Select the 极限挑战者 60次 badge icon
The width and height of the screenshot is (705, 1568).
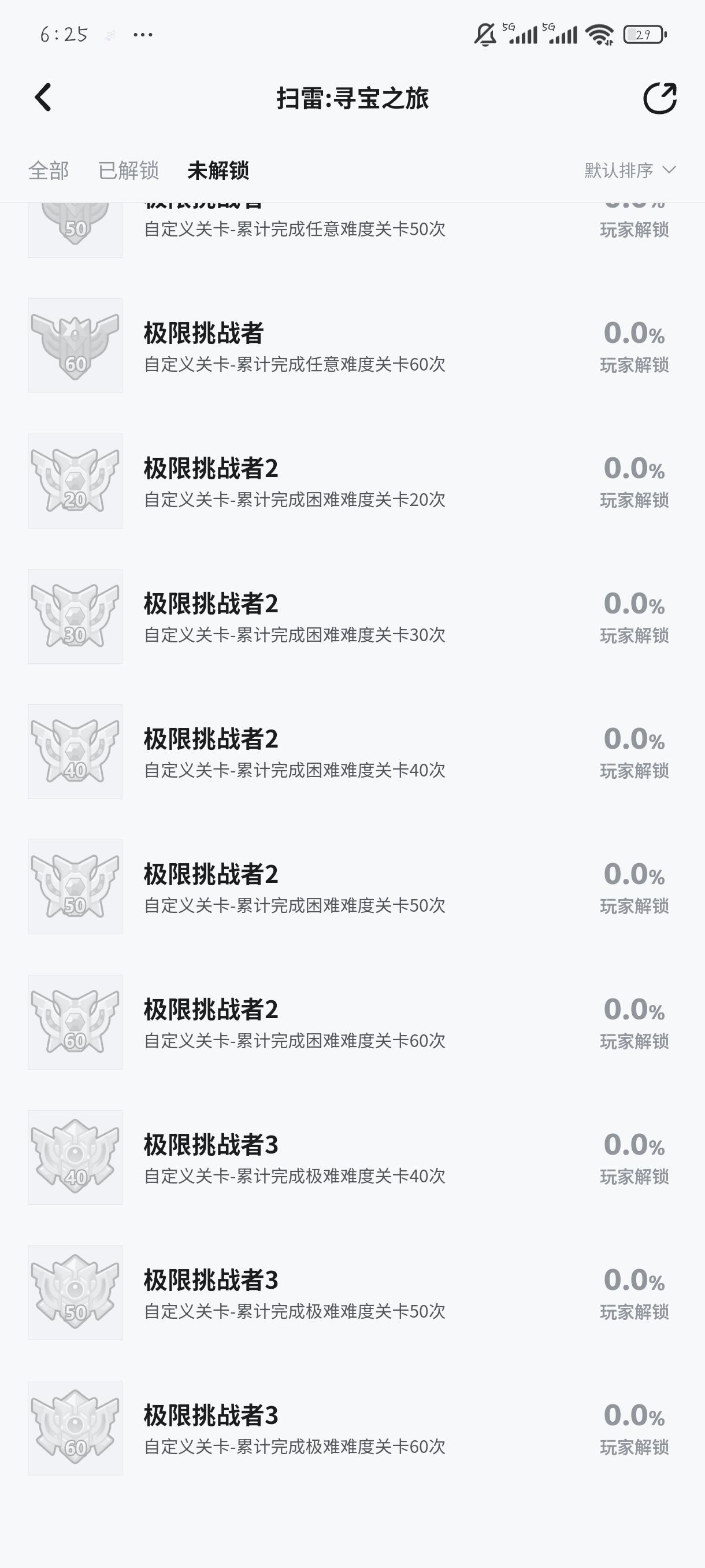[x=74, y=345]
